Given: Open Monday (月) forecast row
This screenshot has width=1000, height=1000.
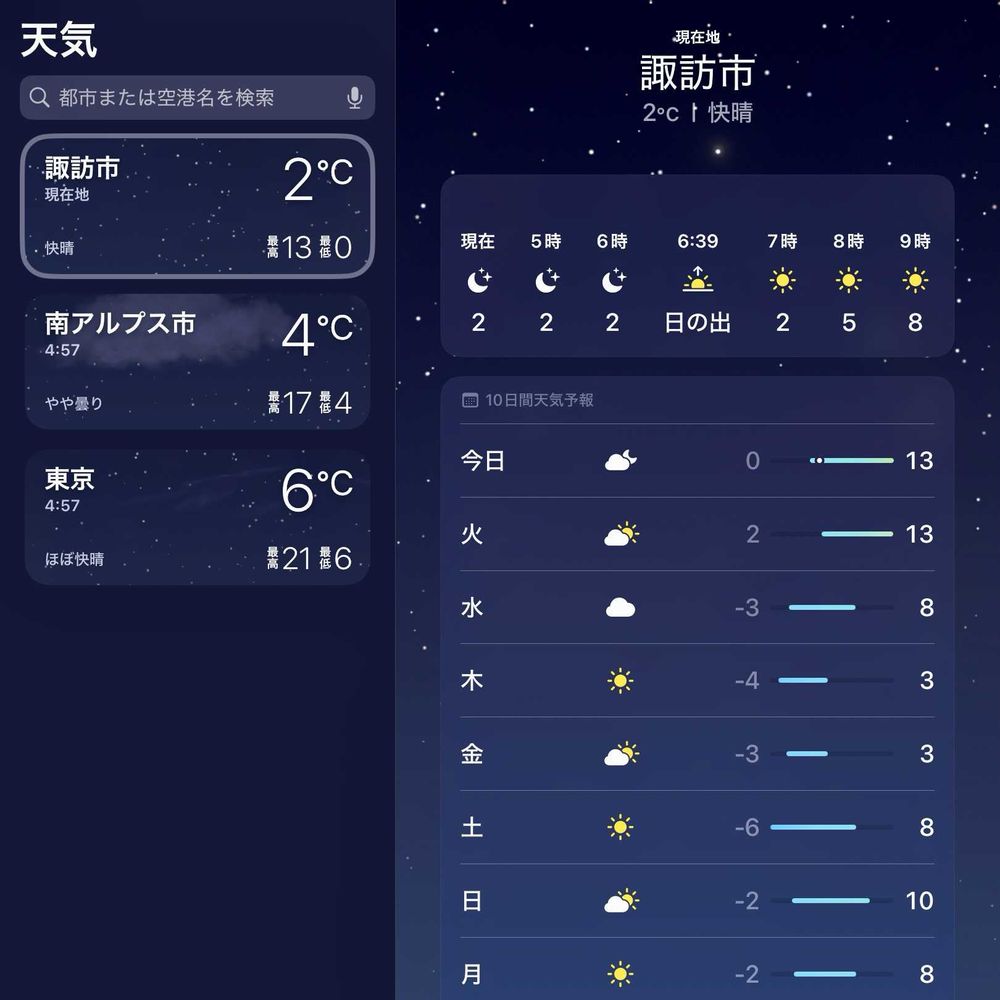Looking at the screenshot, I should 697,971.
